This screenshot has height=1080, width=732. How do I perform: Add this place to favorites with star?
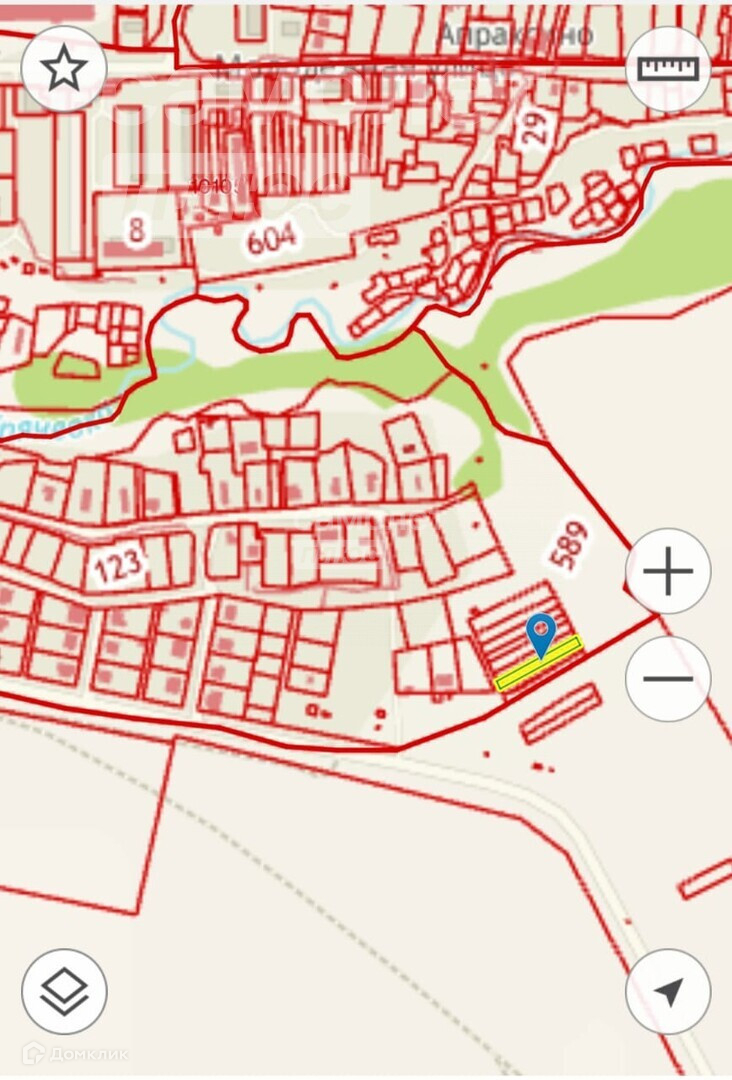coord(64,69)
